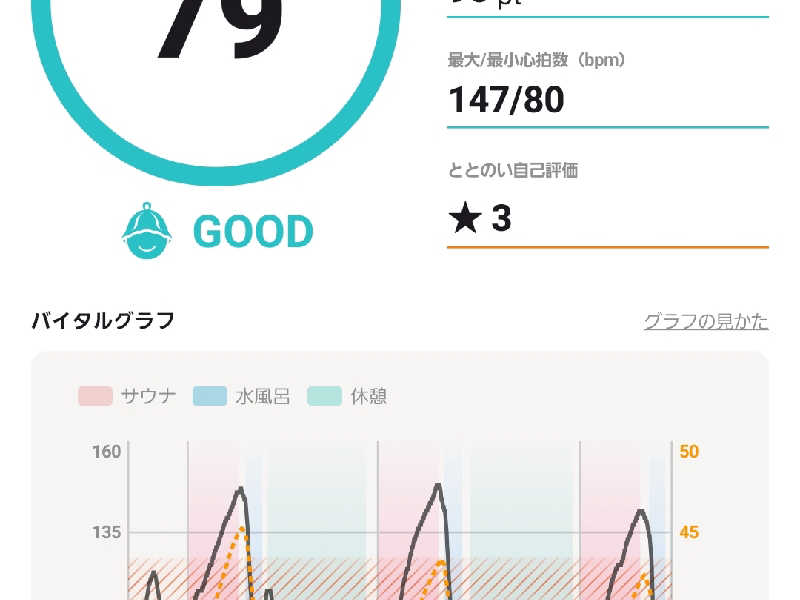
Task: Open the グラフの見かた link
Action: (706, 322)
